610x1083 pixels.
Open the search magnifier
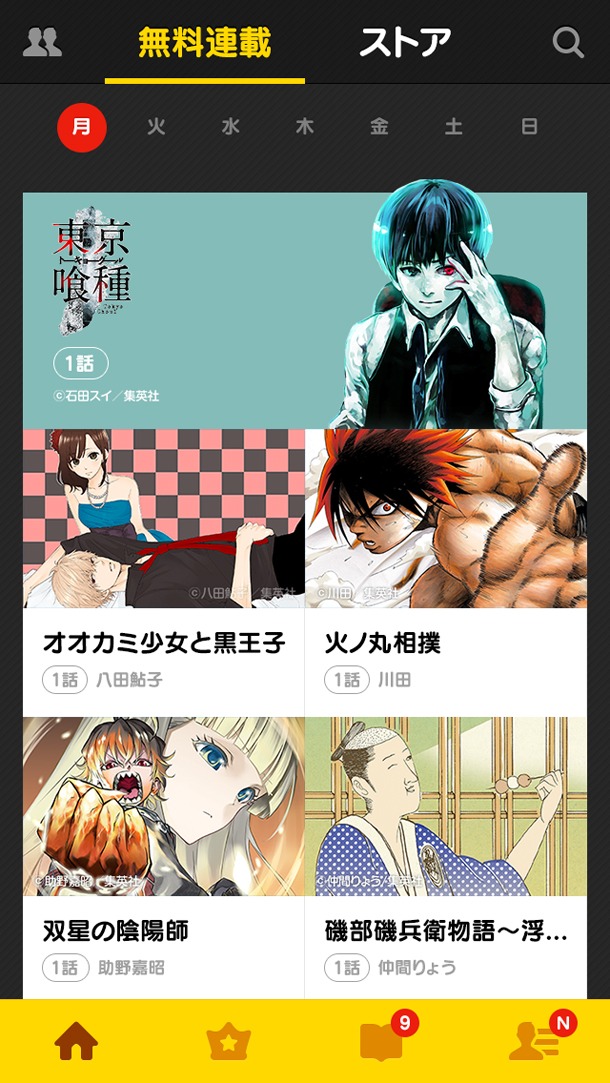point(568,43)
